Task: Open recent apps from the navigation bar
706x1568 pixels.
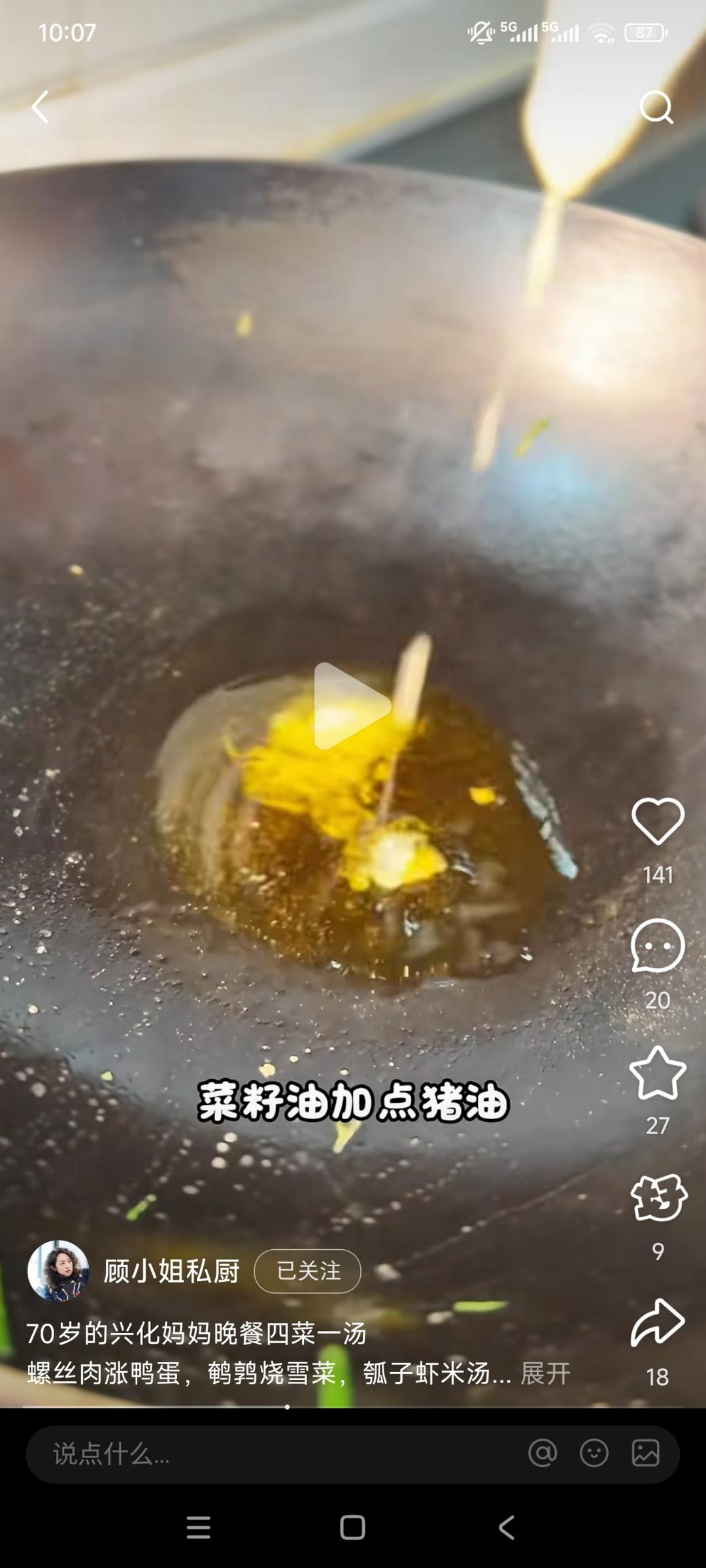Action: (199, 1527)
